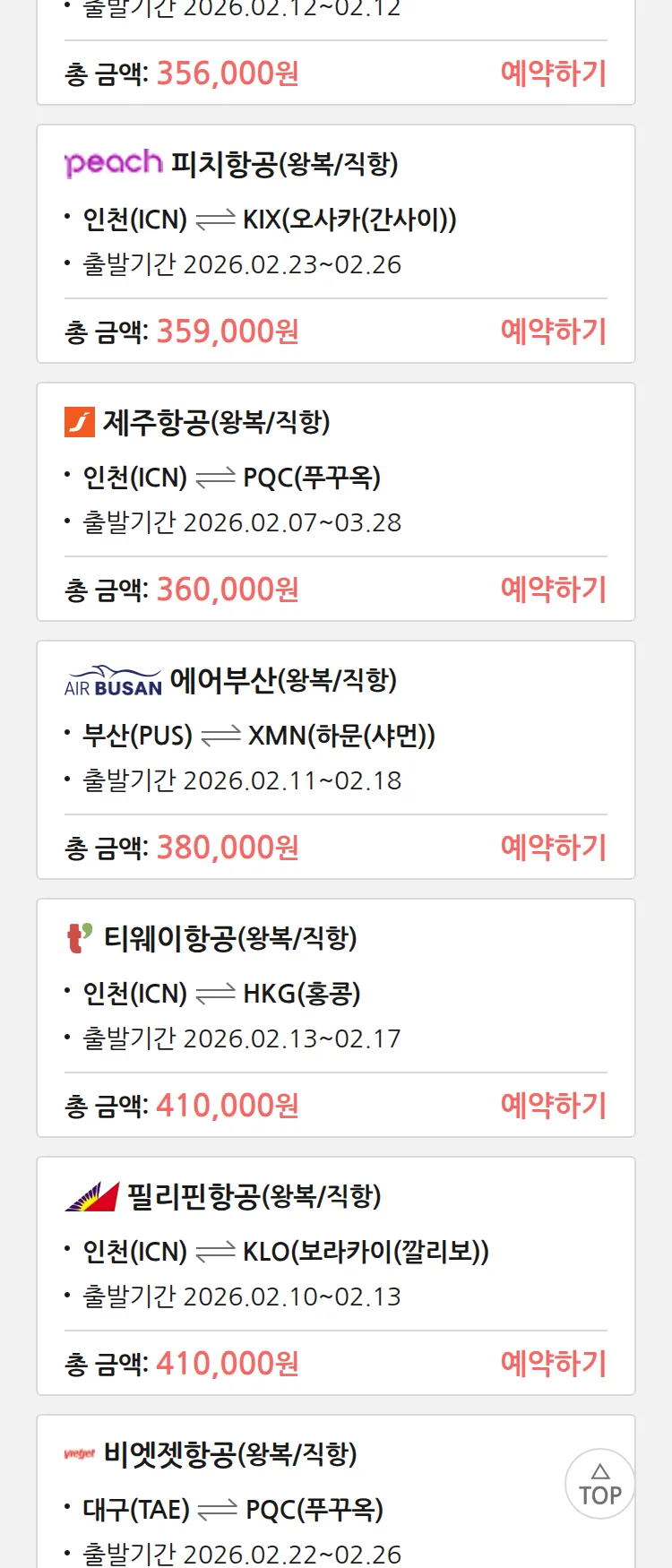Reserve the 제주항공 flight to 푸꾸옥
This screenshot has width=672, height=1568.
pos(553,590)
